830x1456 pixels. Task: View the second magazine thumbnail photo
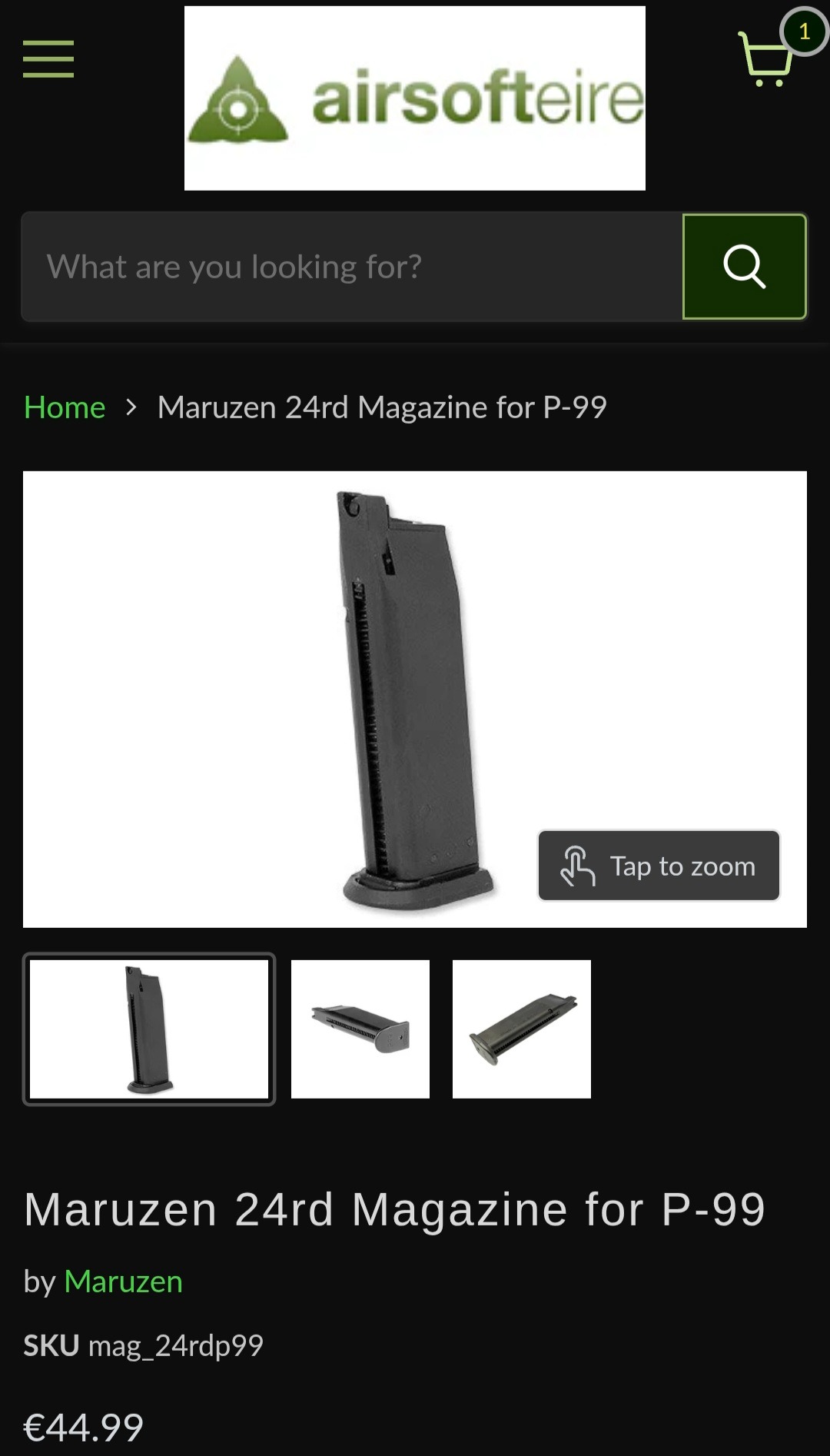point(360,1029)
